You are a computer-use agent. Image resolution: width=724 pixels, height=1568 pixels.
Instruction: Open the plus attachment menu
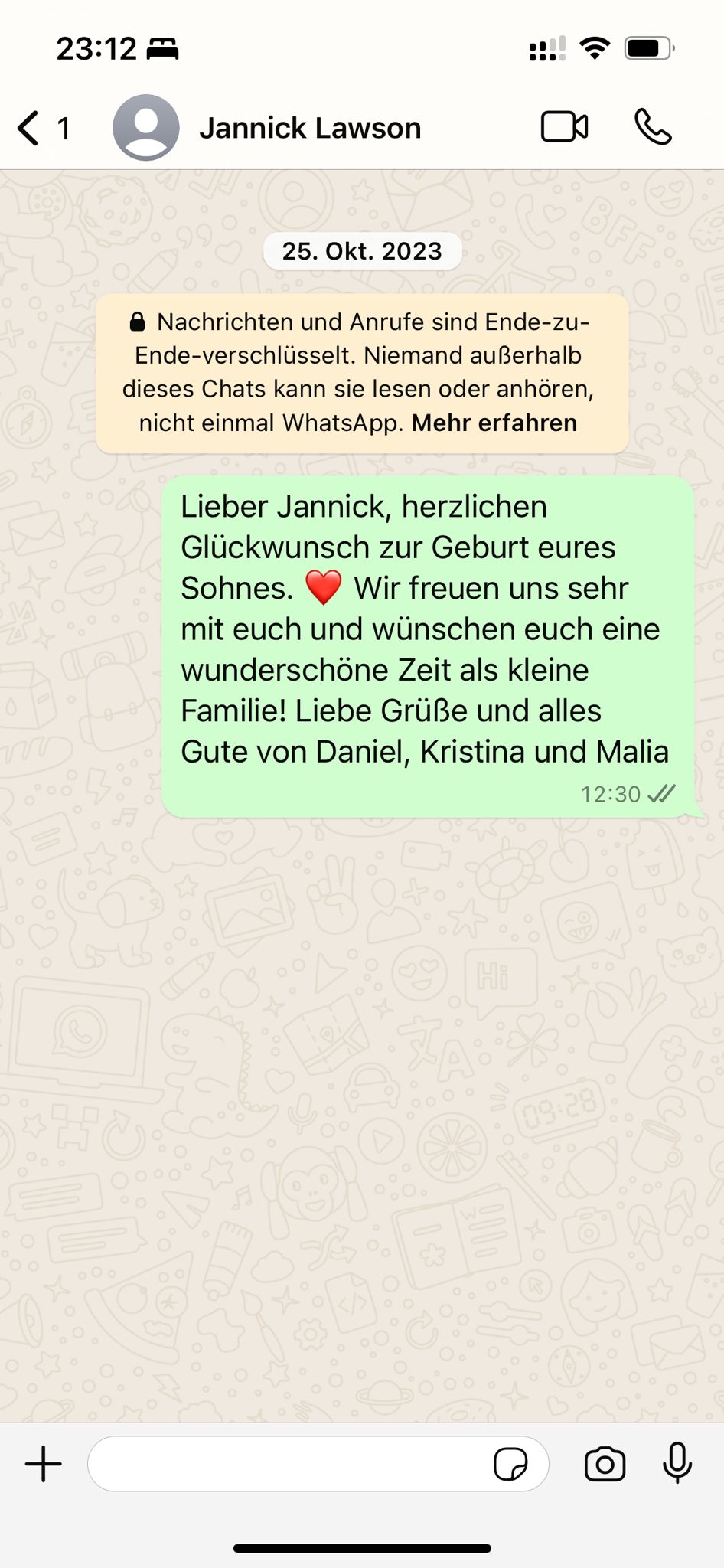(44, 1465)
